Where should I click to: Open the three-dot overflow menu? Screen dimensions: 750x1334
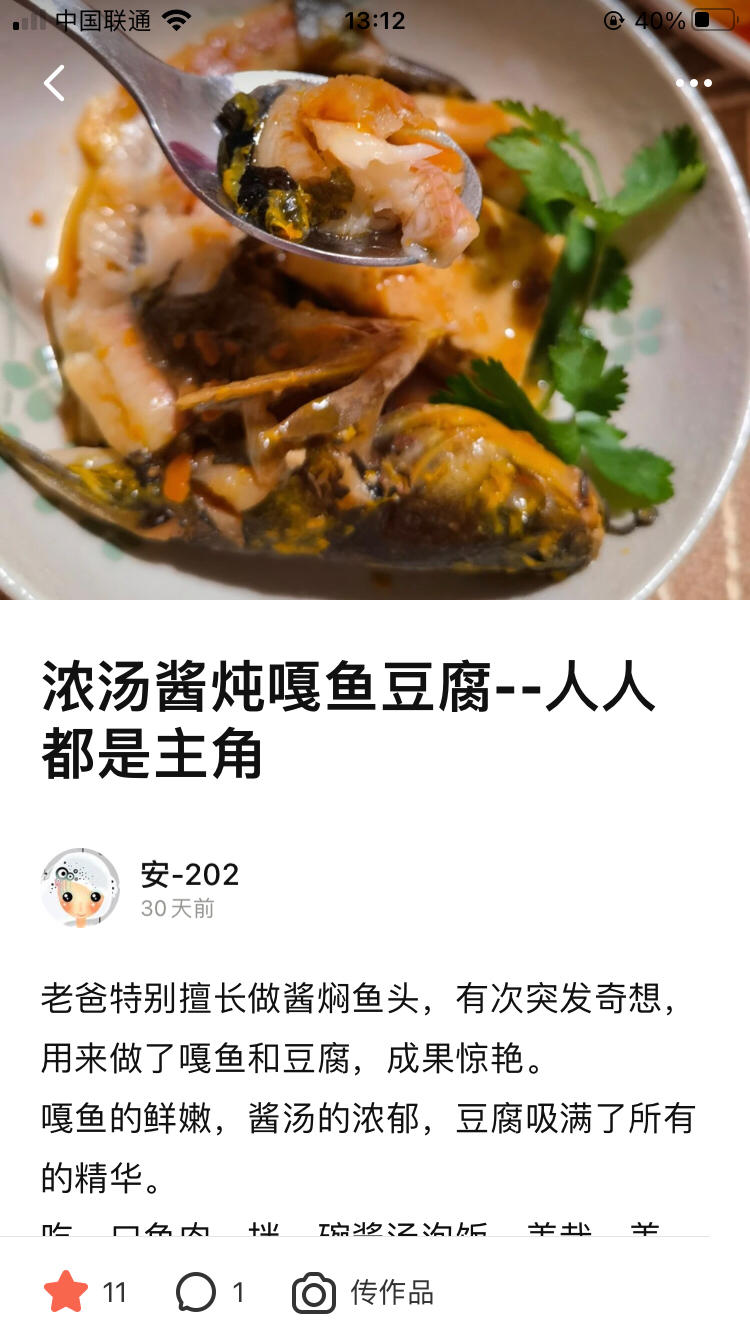point(693,83)
